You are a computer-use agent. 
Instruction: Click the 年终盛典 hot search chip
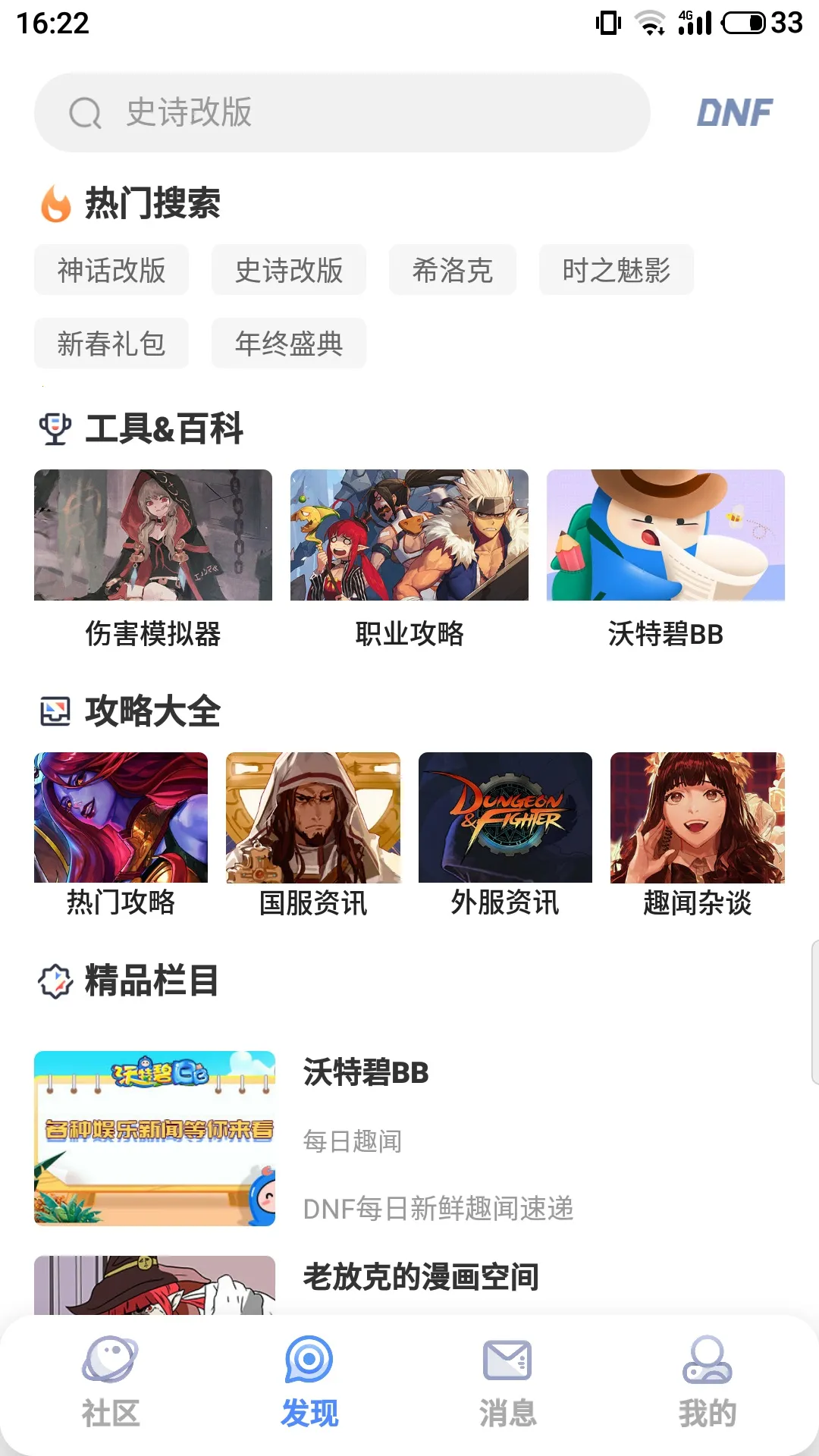pyautogui.click(x=288, y=343)
